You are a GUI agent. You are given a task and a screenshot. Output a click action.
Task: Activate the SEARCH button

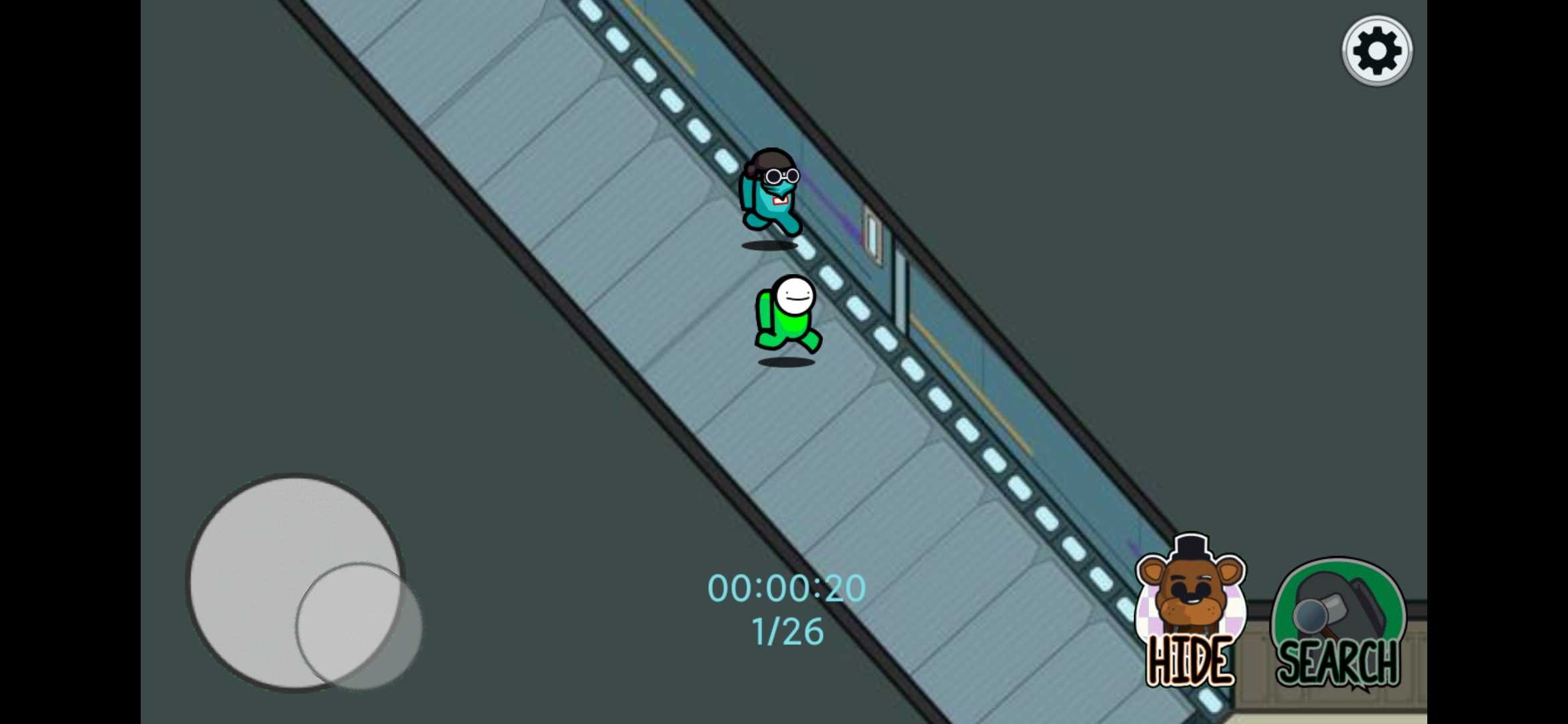[x=1338, y=624]
